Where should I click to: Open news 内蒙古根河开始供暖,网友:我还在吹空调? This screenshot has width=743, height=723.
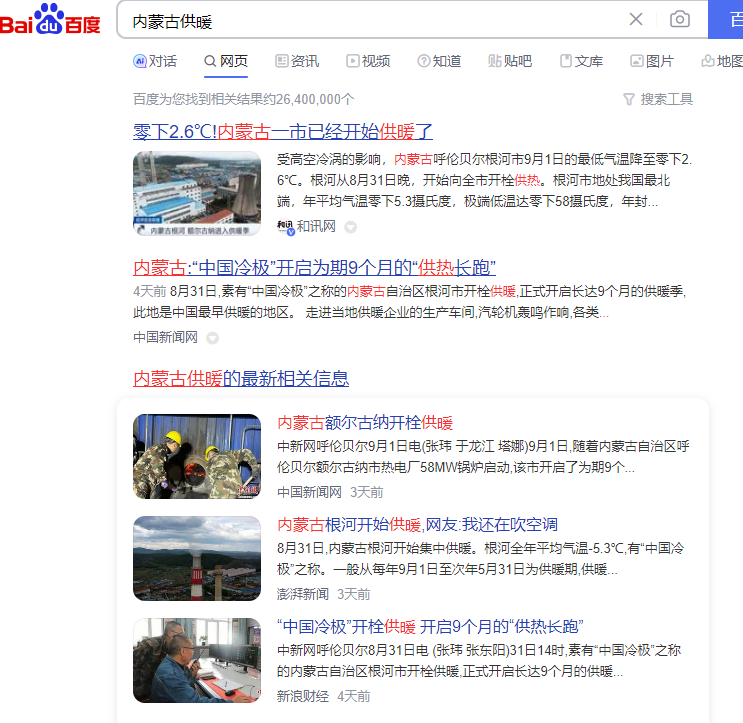coord(417,524)
